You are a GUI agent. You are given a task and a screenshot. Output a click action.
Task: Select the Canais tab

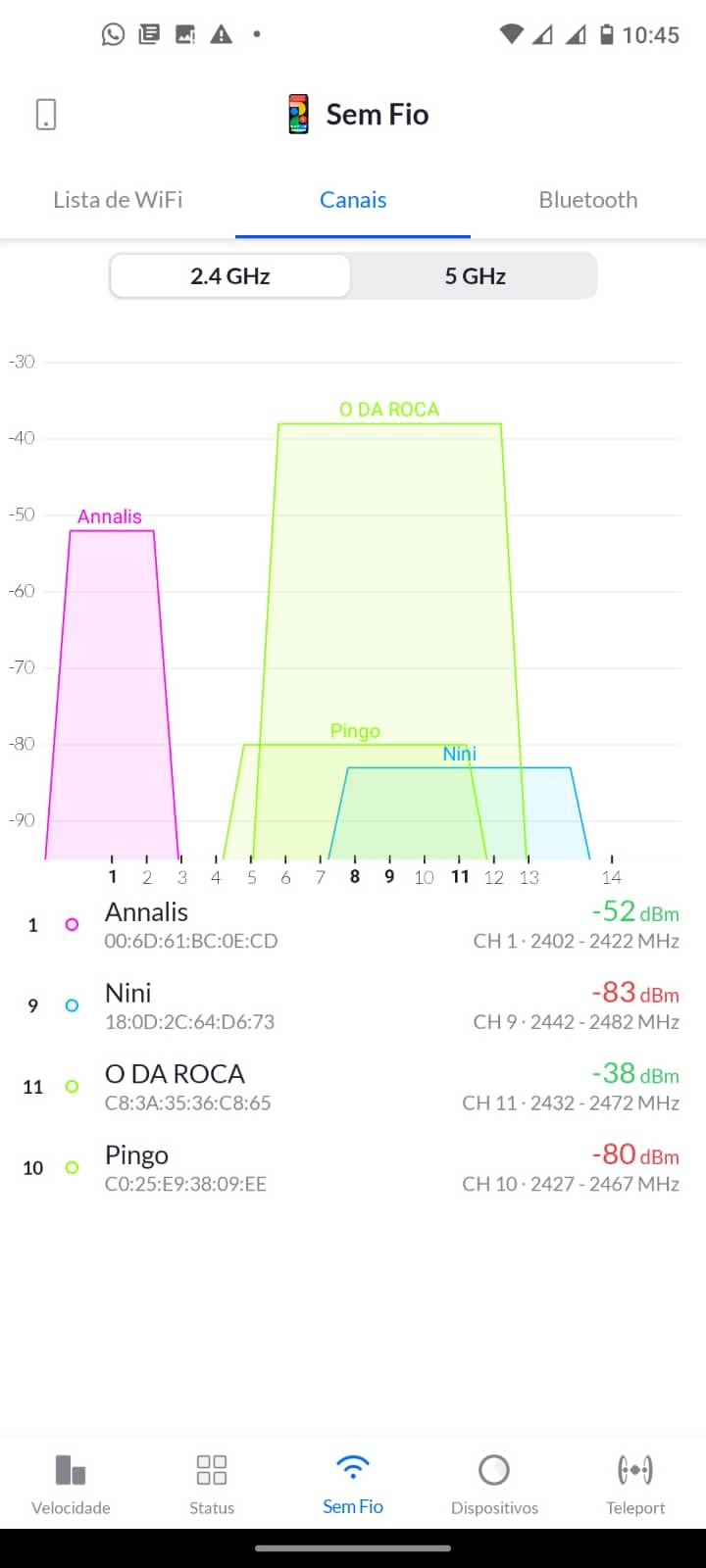pos(353,200)
